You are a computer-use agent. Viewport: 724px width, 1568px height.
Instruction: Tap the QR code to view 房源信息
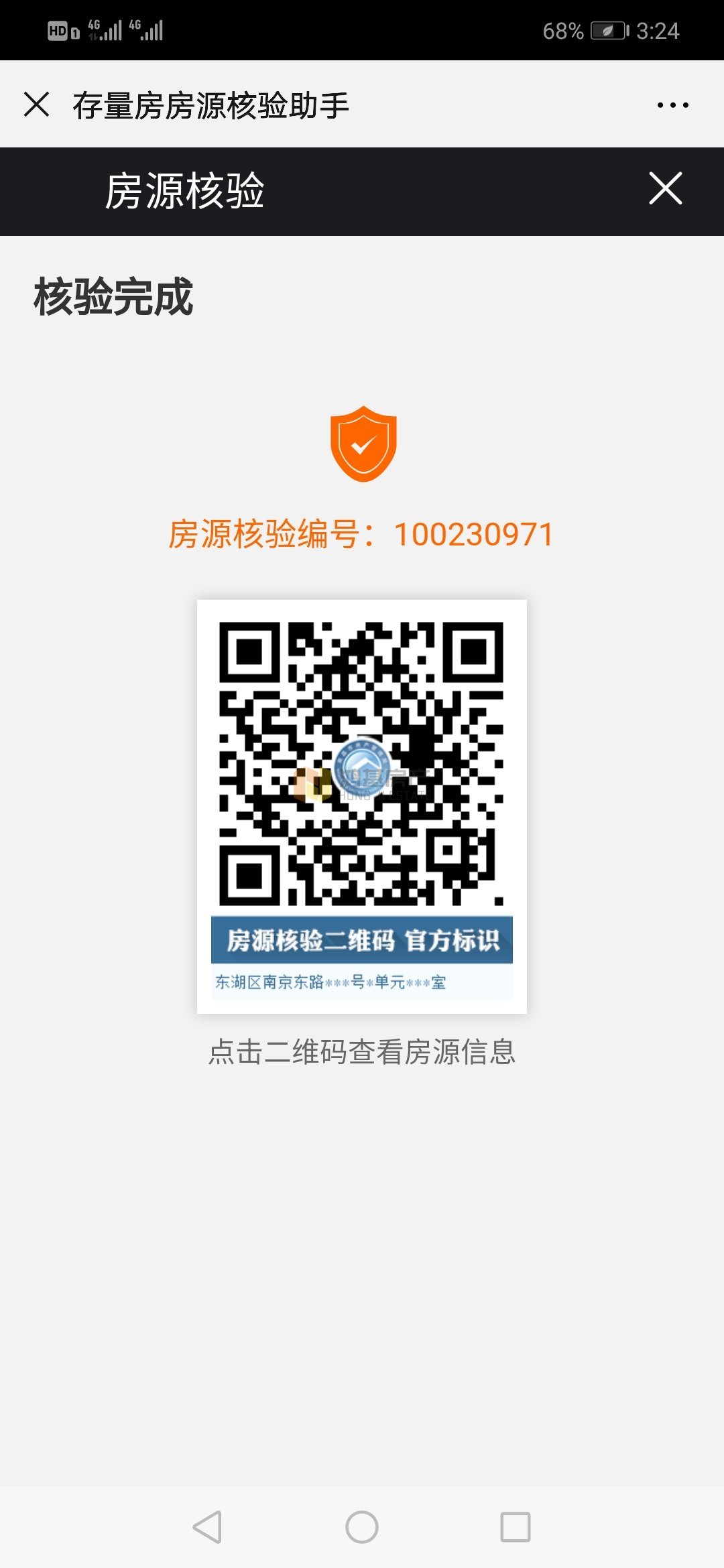coord(361,764)
